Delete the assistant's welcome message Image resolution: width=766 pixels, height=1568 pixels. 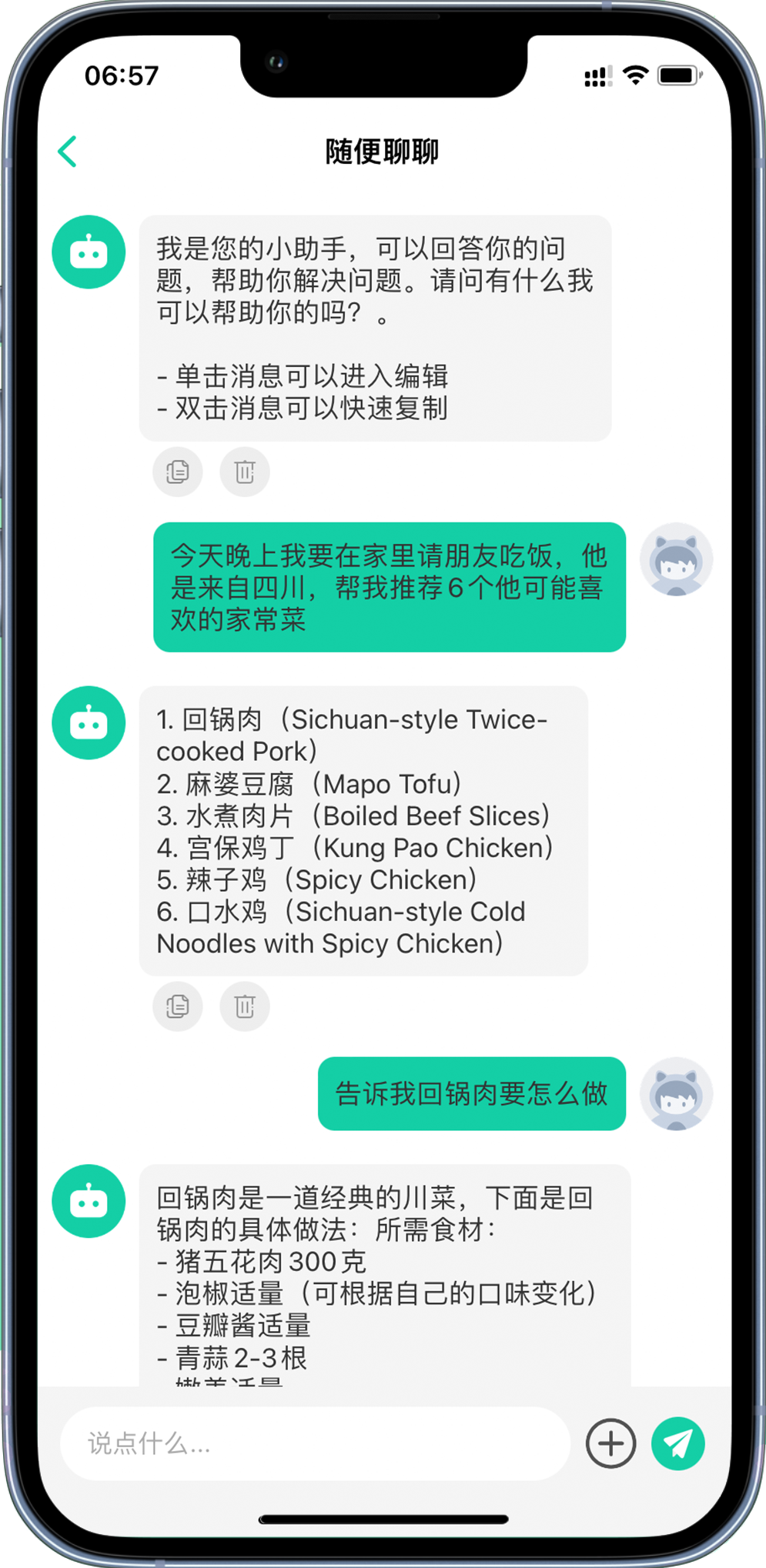(x=245, y=472)
